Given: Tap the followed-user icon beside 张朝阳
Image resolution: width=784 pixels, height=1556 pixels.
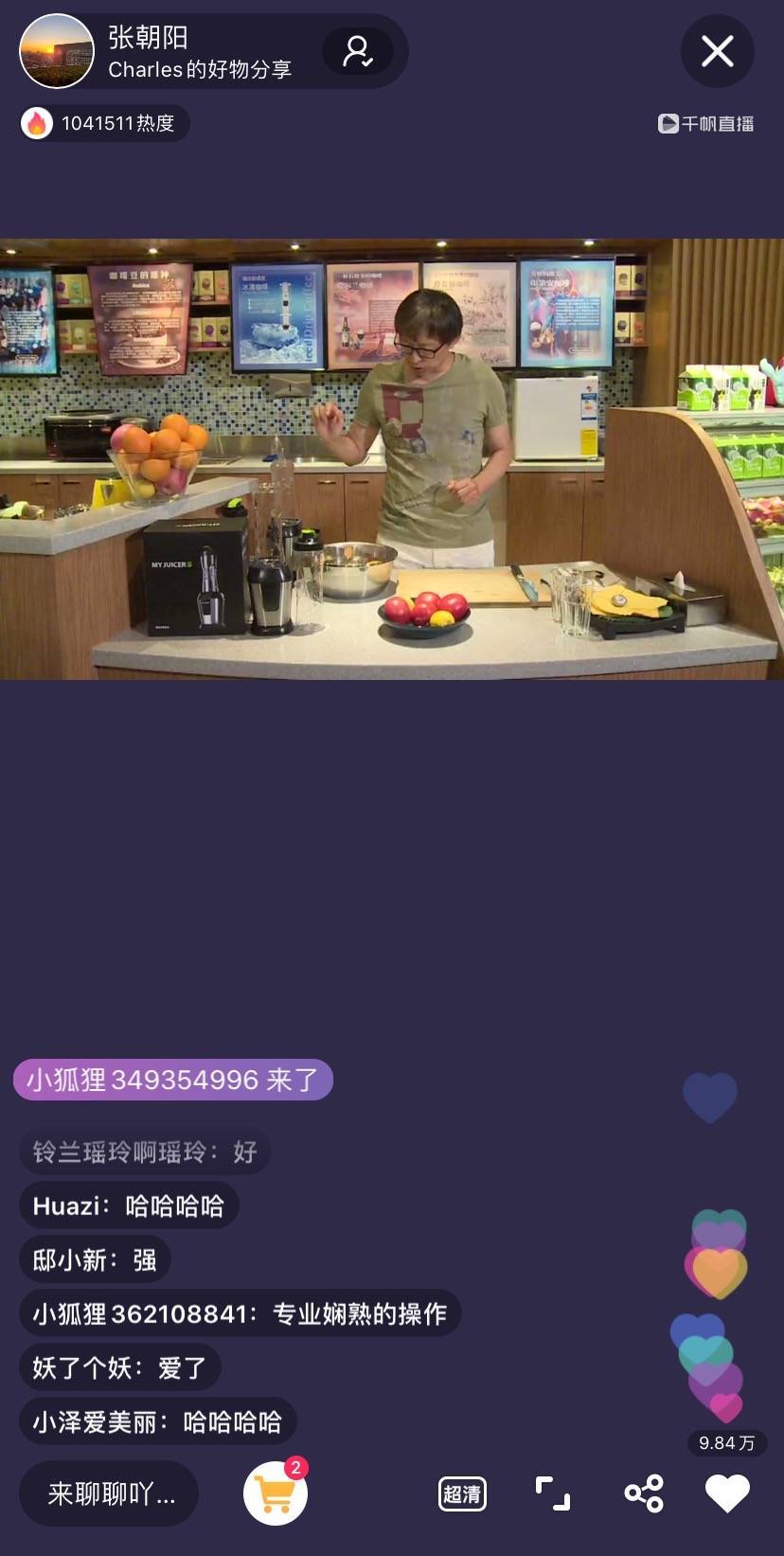Looking at the screenshot, I should click(357, 51).
